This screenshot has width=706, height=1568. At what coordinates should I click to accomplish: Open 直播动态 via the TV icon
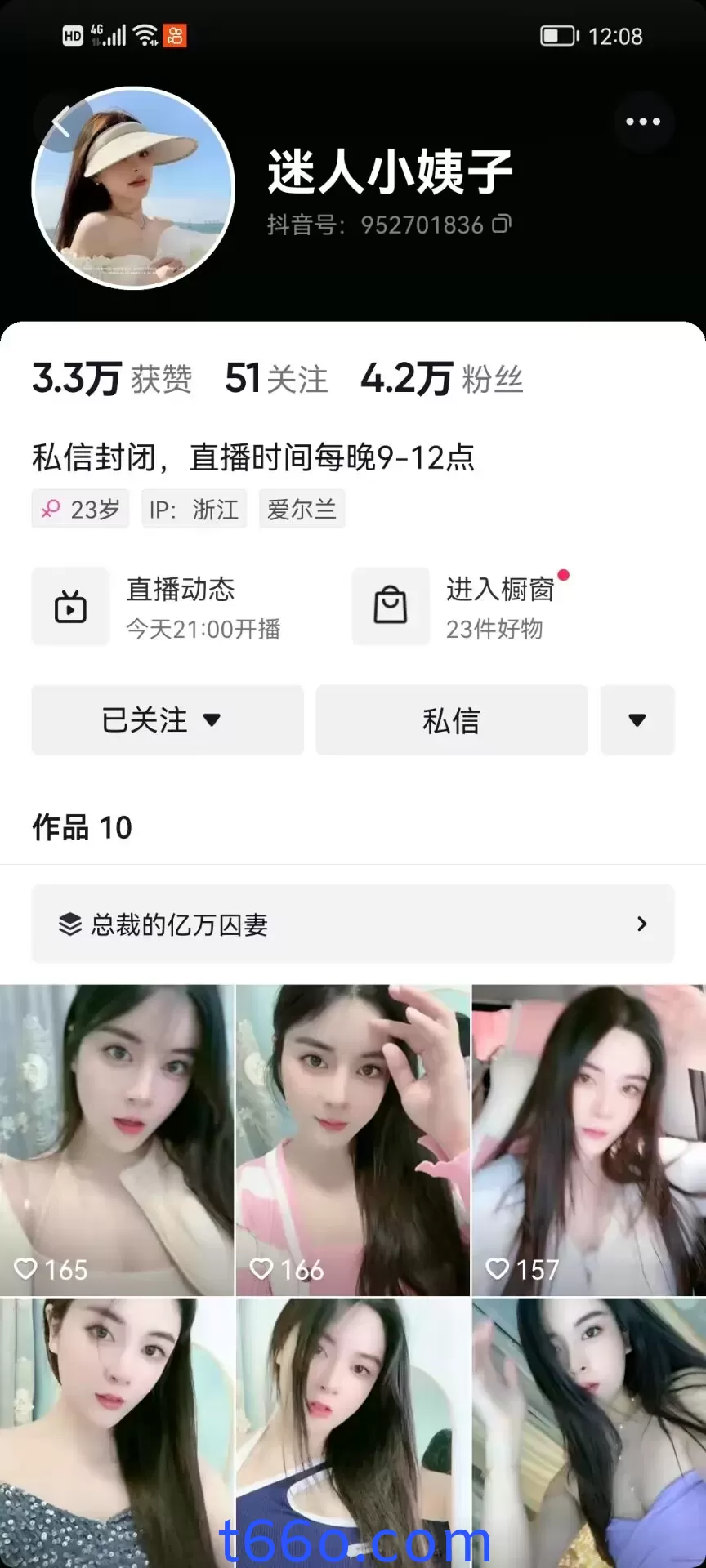click(x=70, y=606)
